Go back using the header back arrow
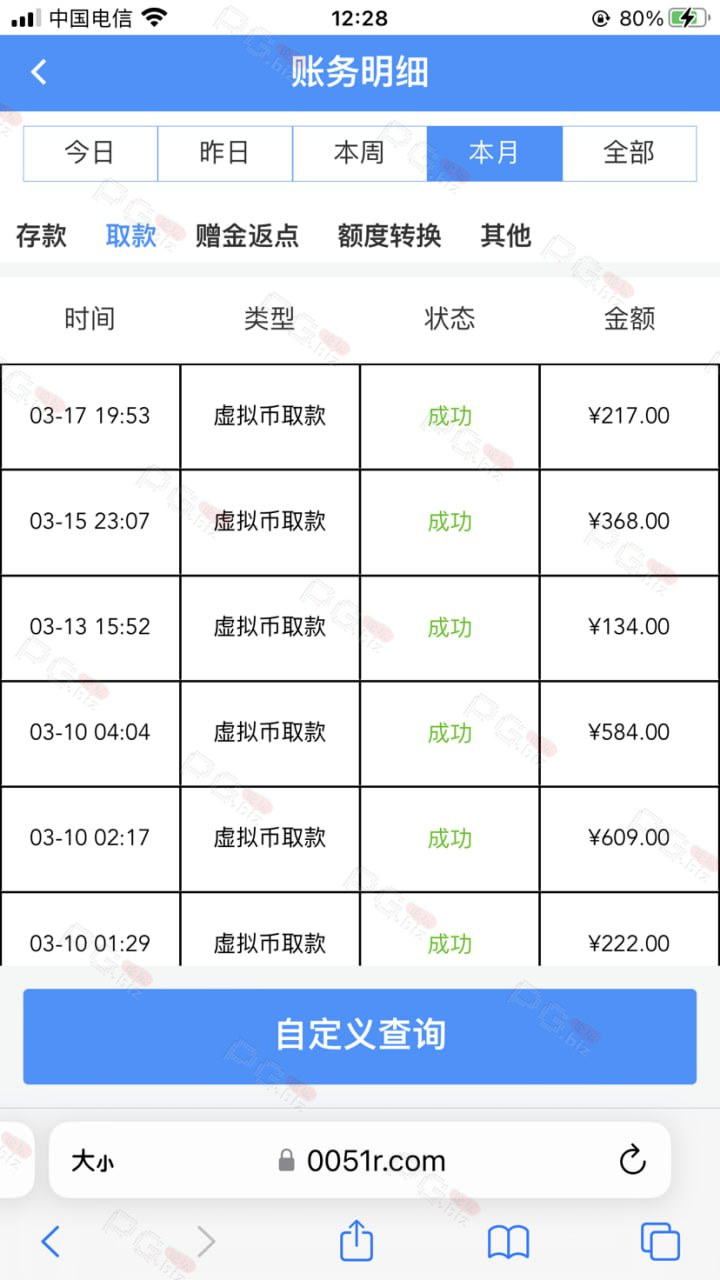The width and height of the screenshot is (720, 1280). pyautogui.click(x=39, y=72)
